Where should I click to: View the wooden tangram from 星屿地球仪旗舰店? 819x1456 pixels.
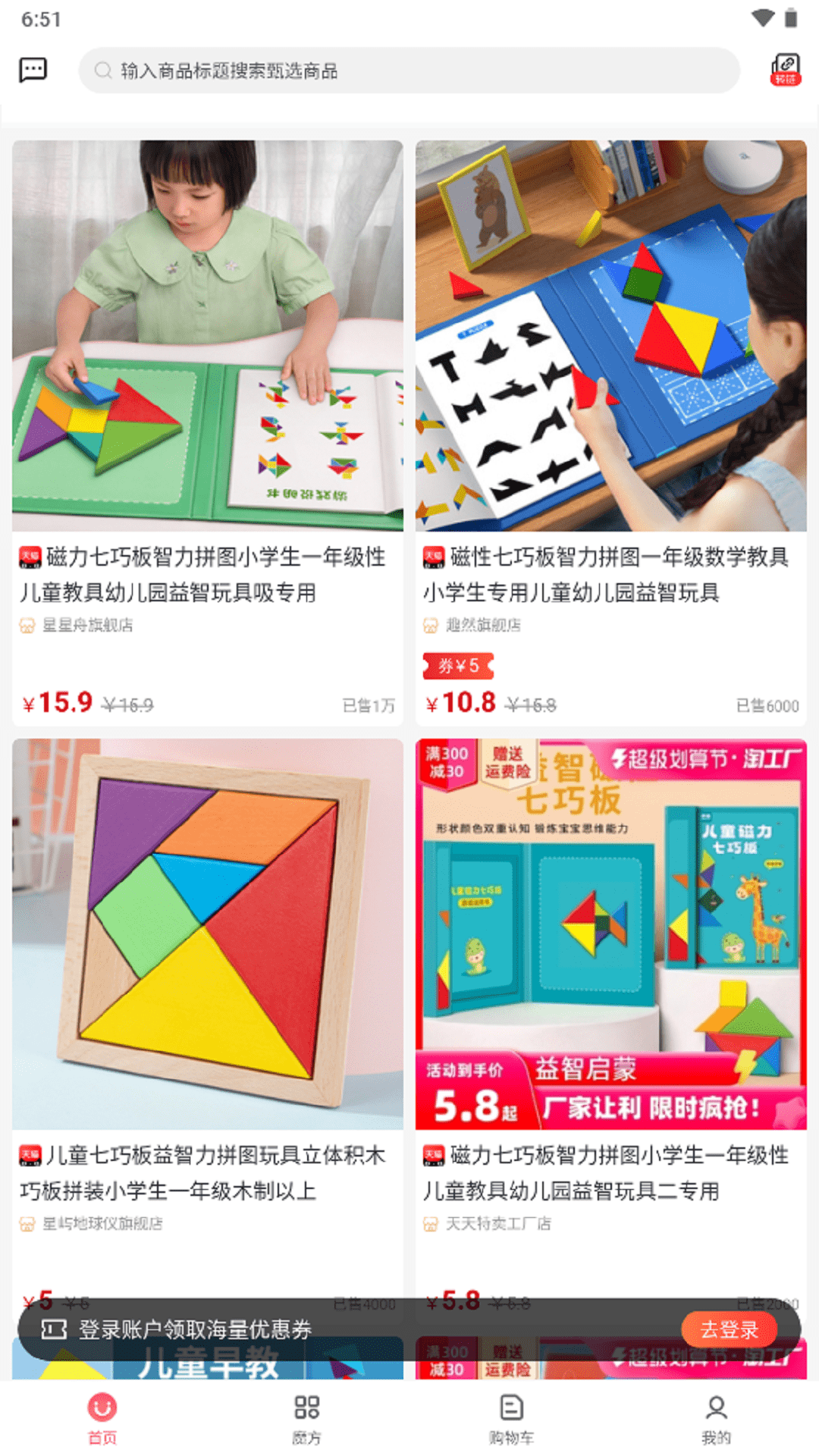[207, 986]
